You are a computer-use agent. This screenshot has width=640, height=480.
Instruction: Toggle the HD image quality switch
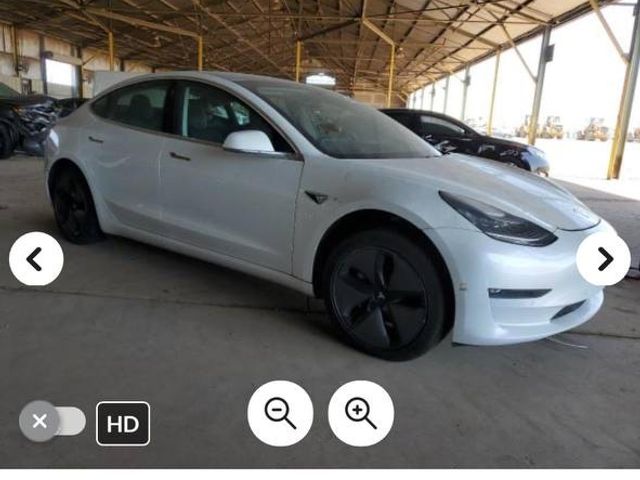coord(53,421)
